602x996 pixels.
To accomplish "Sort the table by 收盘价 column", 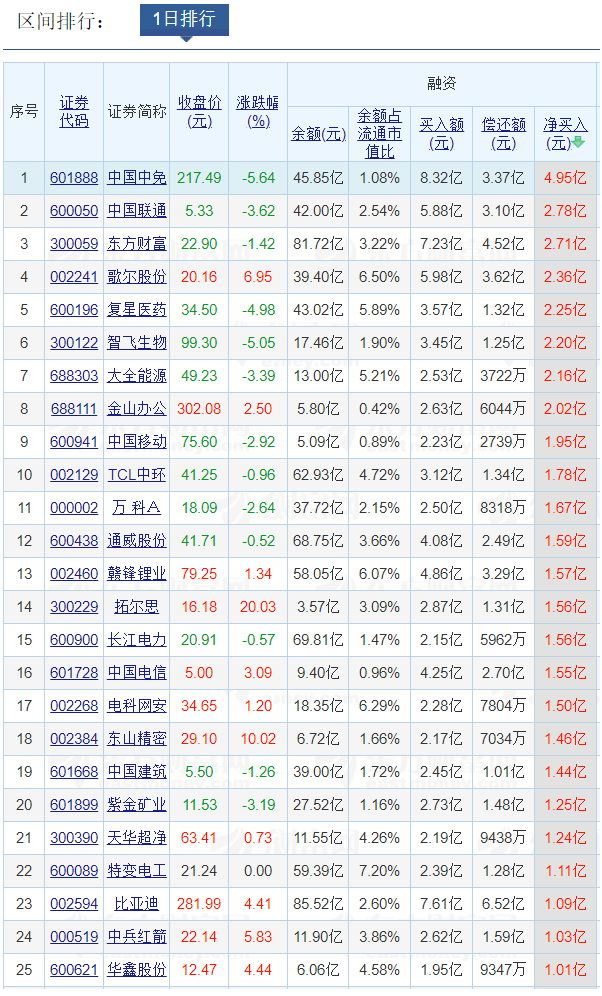I will [x=199, y=112].
